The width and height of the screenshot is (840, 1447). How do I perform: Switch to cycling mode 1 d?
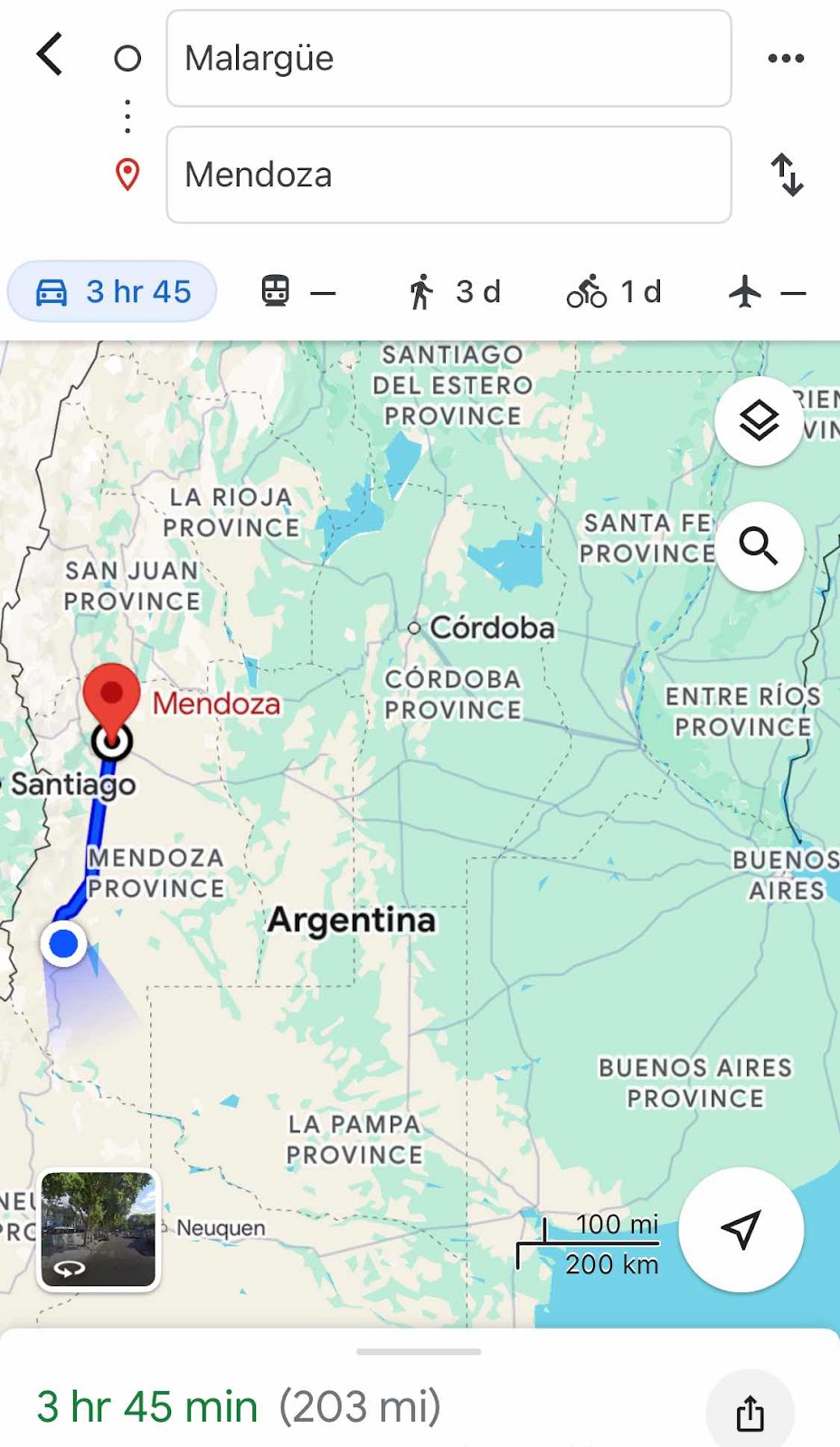(x=615, y=292)
